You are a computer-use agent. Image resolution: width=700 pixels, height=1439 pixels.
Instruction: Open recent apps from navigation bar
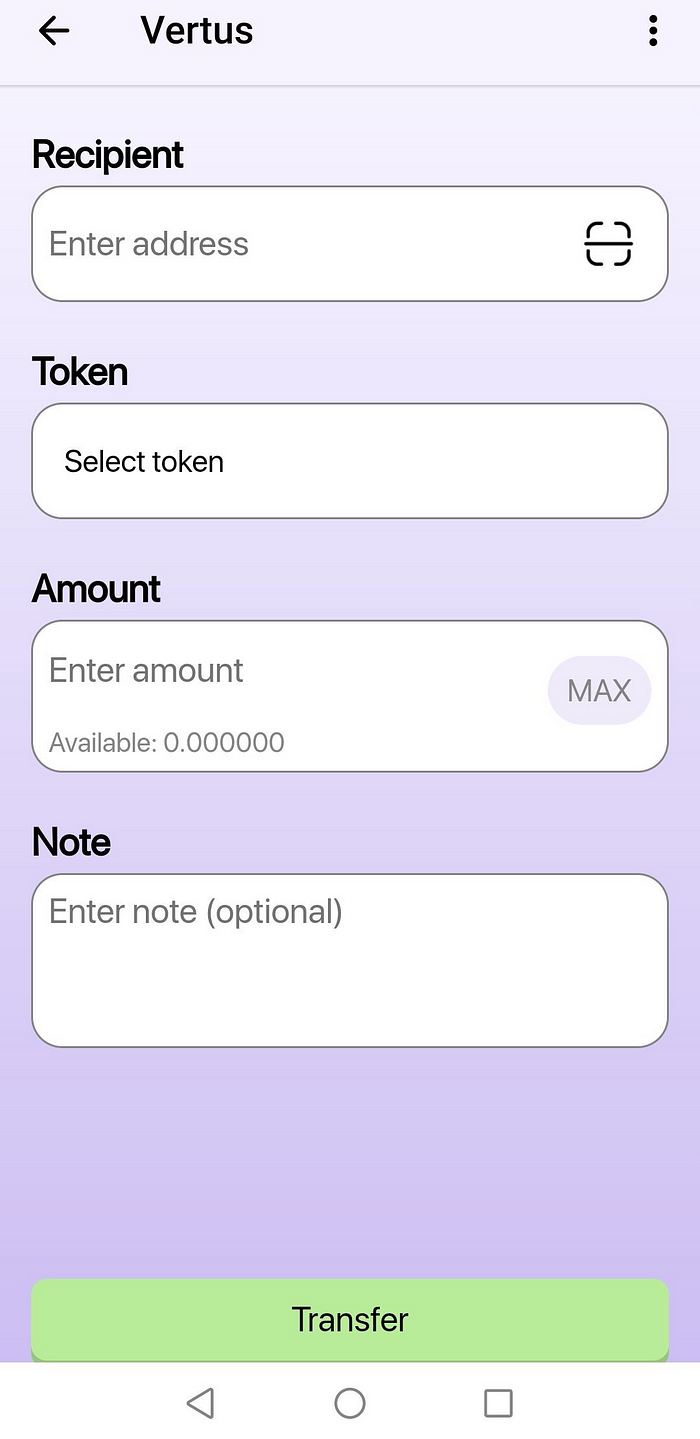[498, 1403]
